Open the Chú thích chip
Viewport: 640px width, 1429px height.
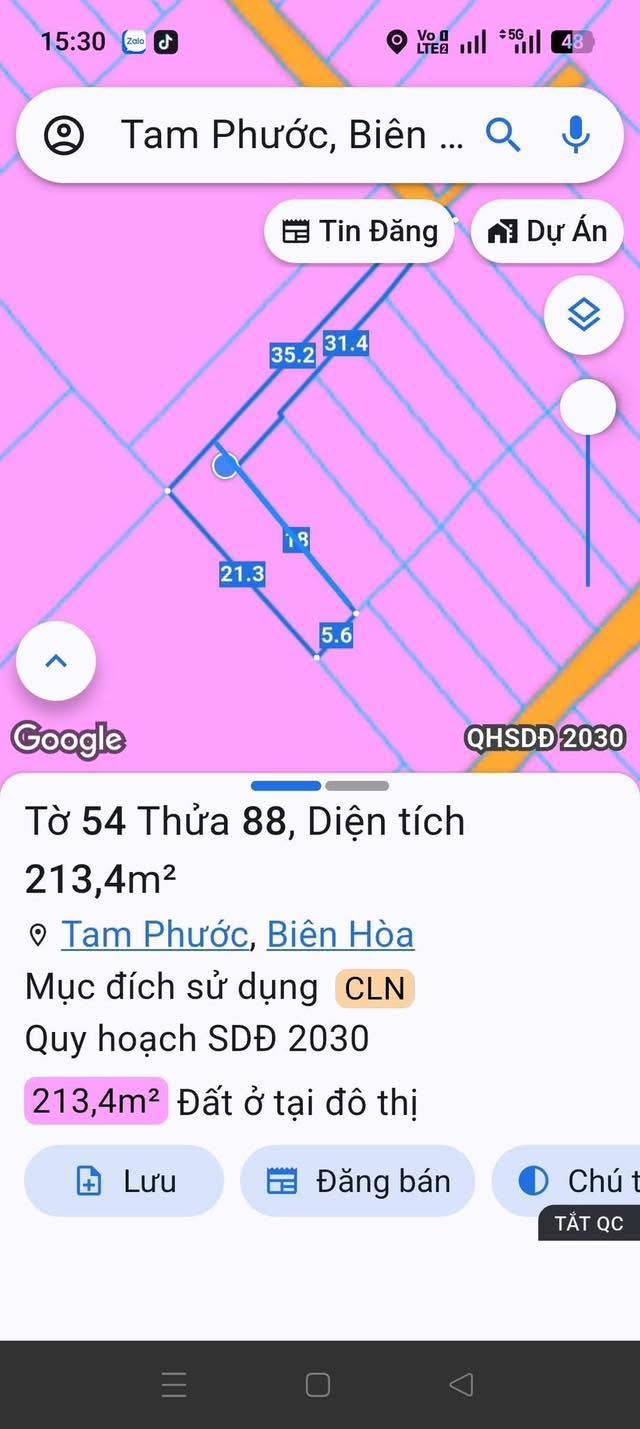566,1181
